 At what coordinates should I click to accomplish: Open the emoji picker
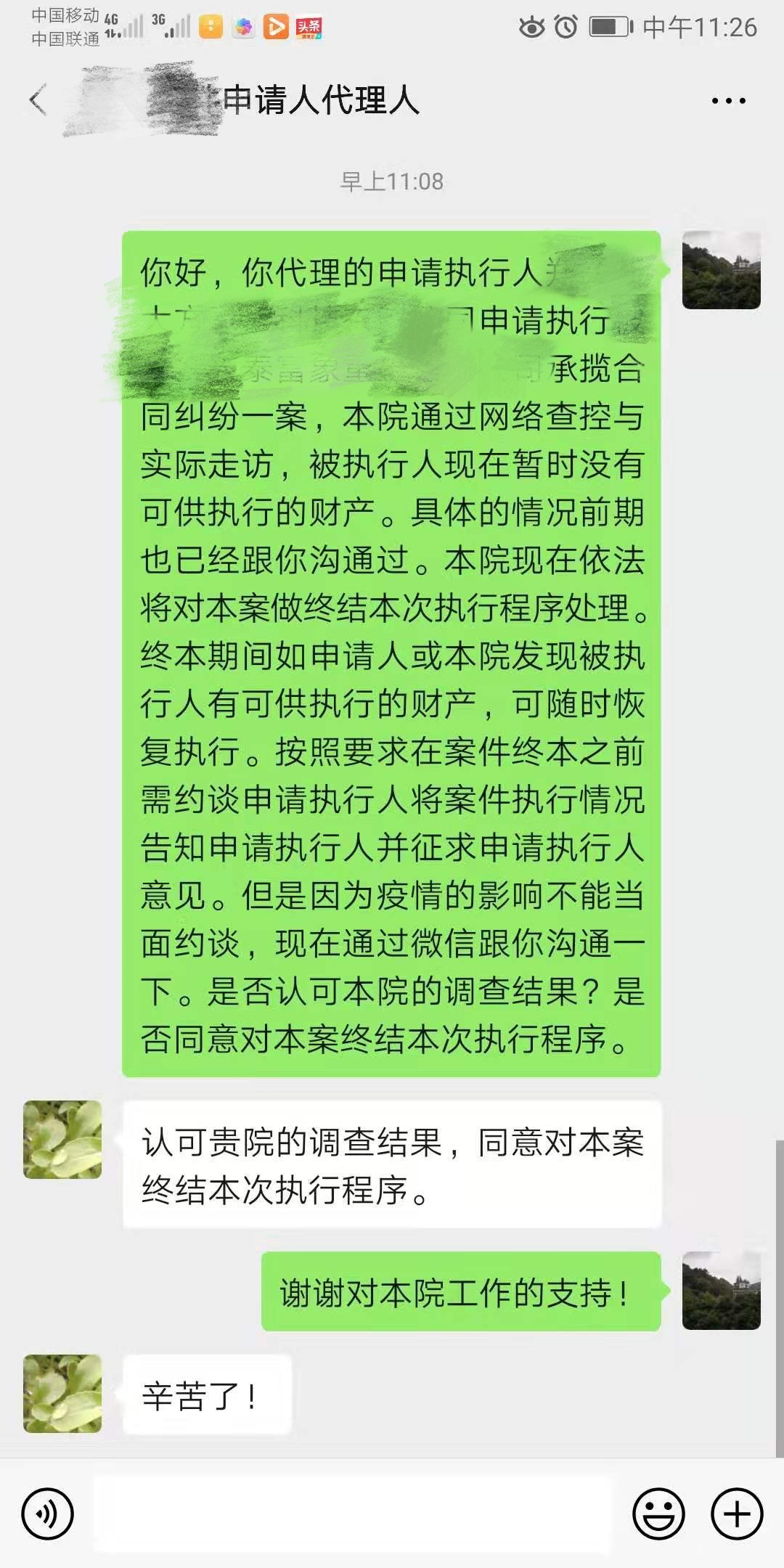658,1514
